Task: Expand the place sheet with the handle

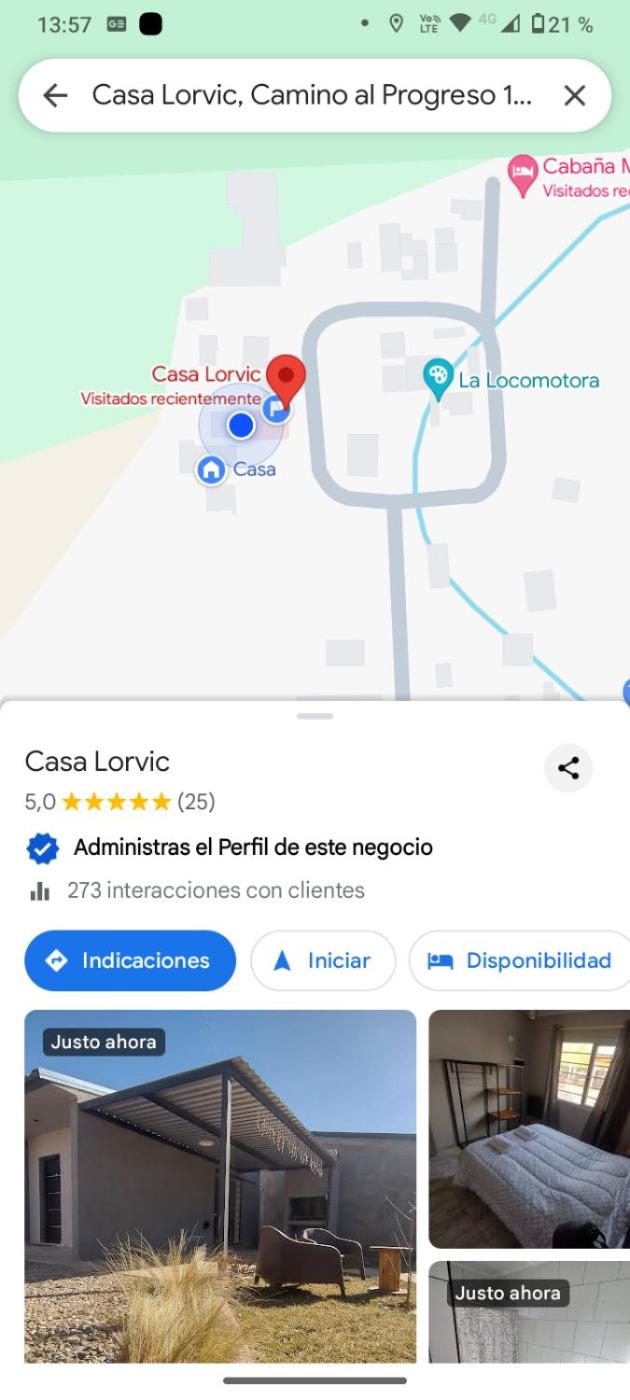Action: 315,716
